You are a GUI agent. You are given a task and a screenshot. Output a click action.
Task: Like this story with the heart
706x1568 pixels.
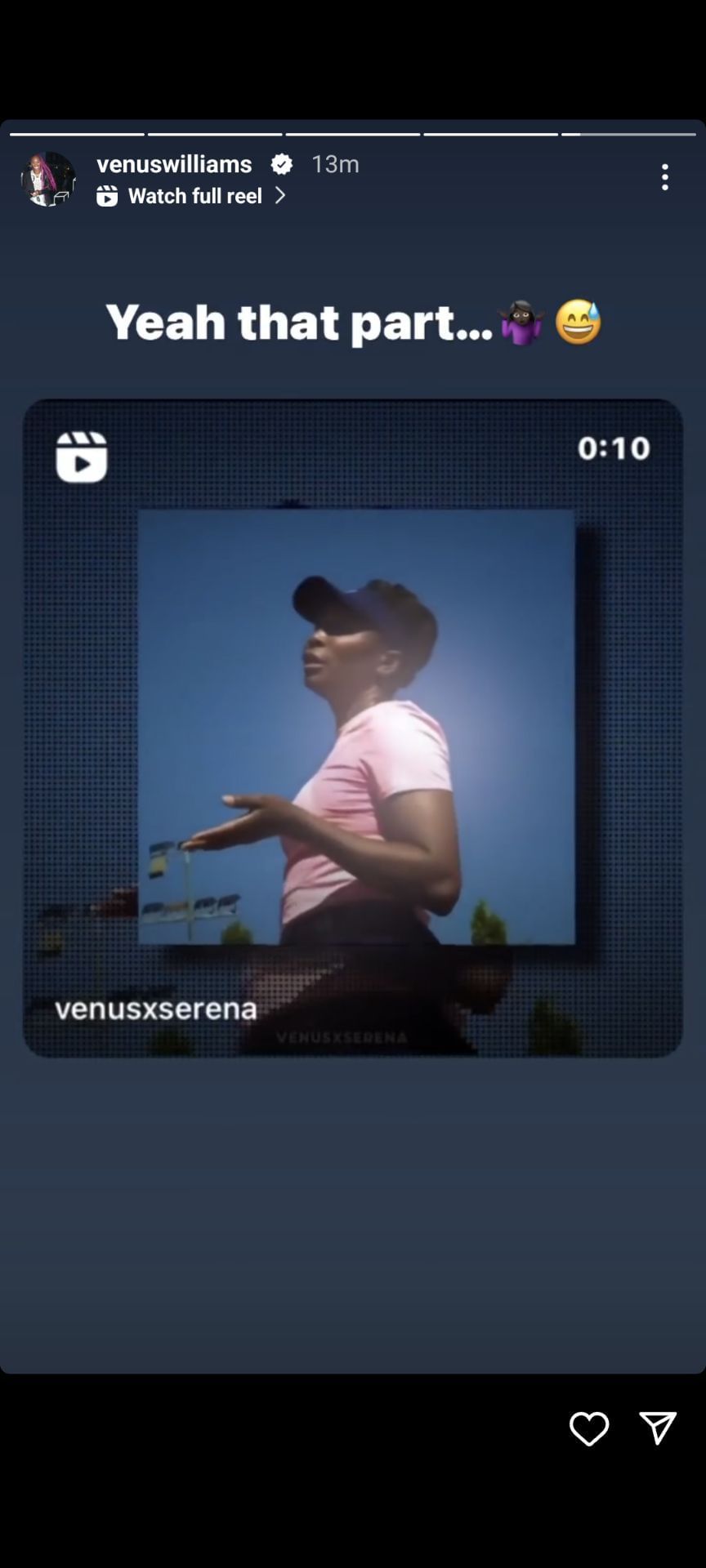[x=588, y=1428]
